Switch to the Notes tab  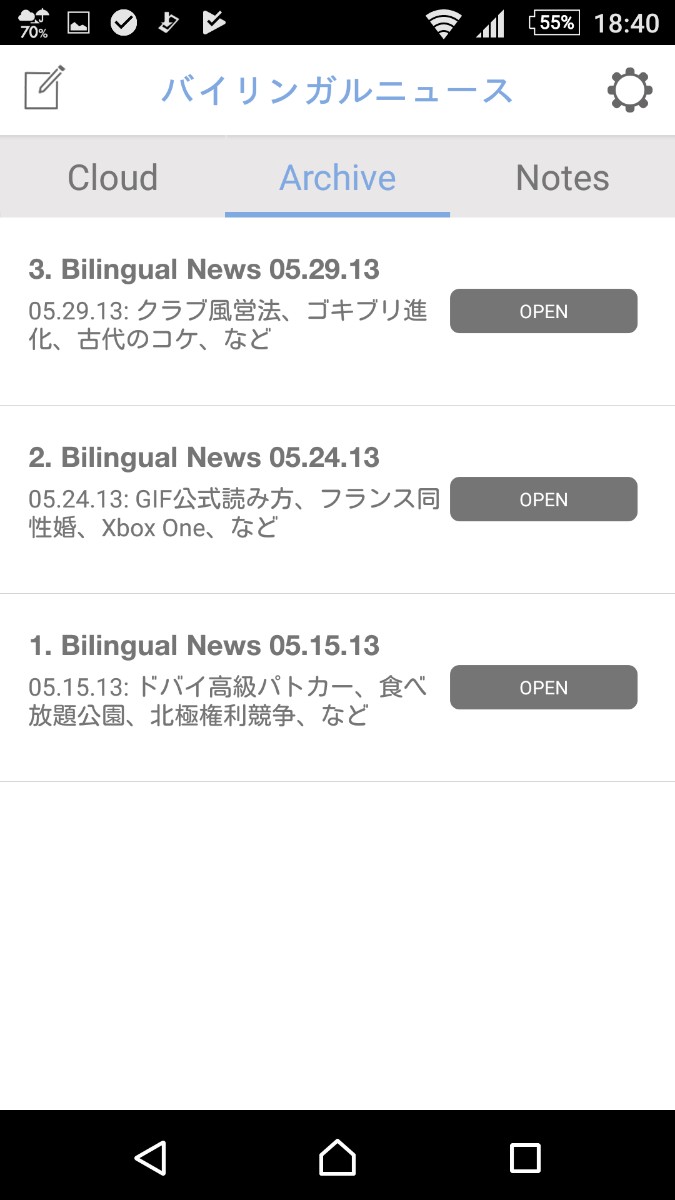point(562,178)
